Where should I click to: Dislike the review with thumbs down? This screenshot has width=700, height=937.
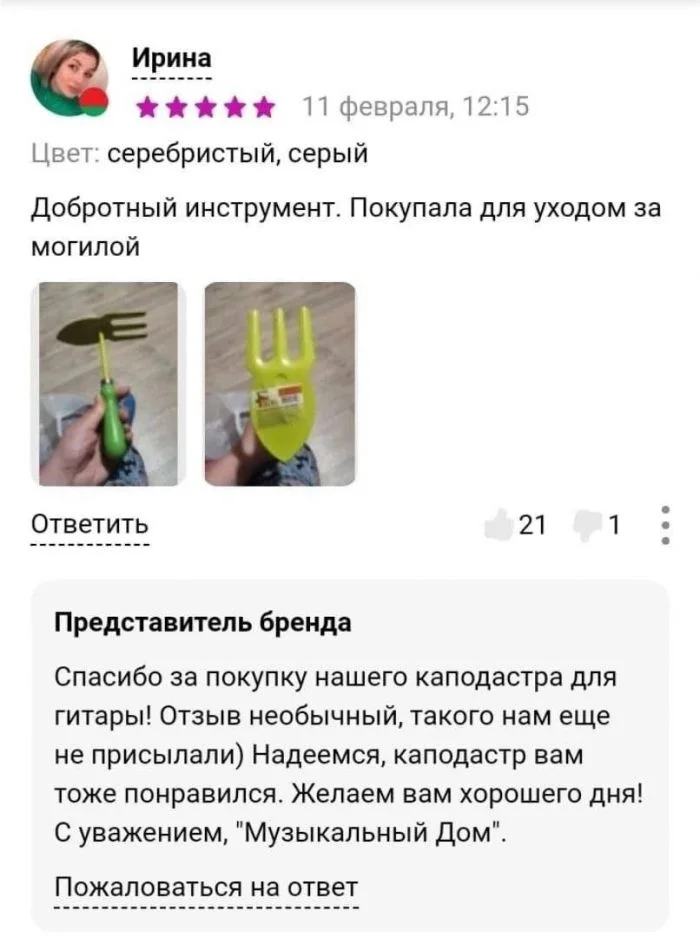(x=585, y=524)
